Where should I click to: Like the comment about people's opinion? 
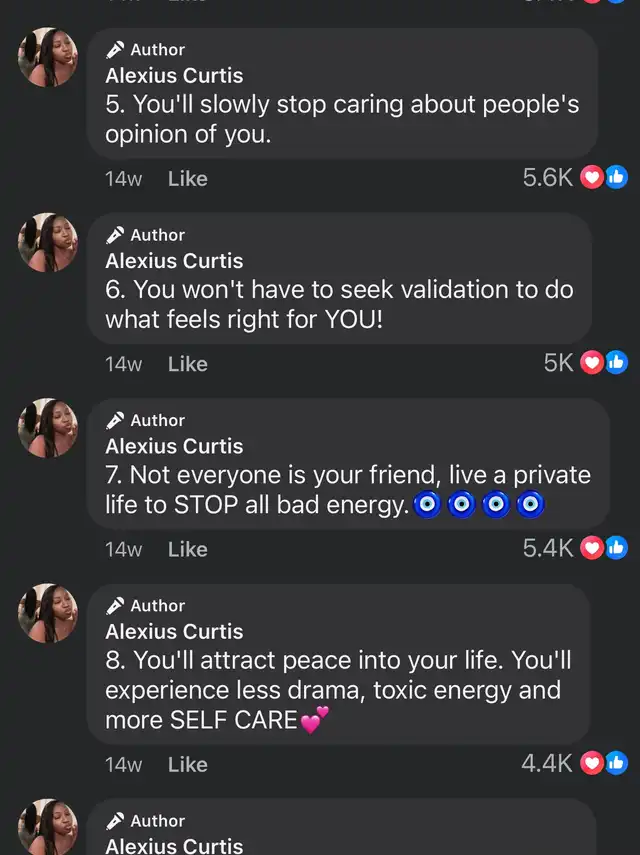point(187,179)
